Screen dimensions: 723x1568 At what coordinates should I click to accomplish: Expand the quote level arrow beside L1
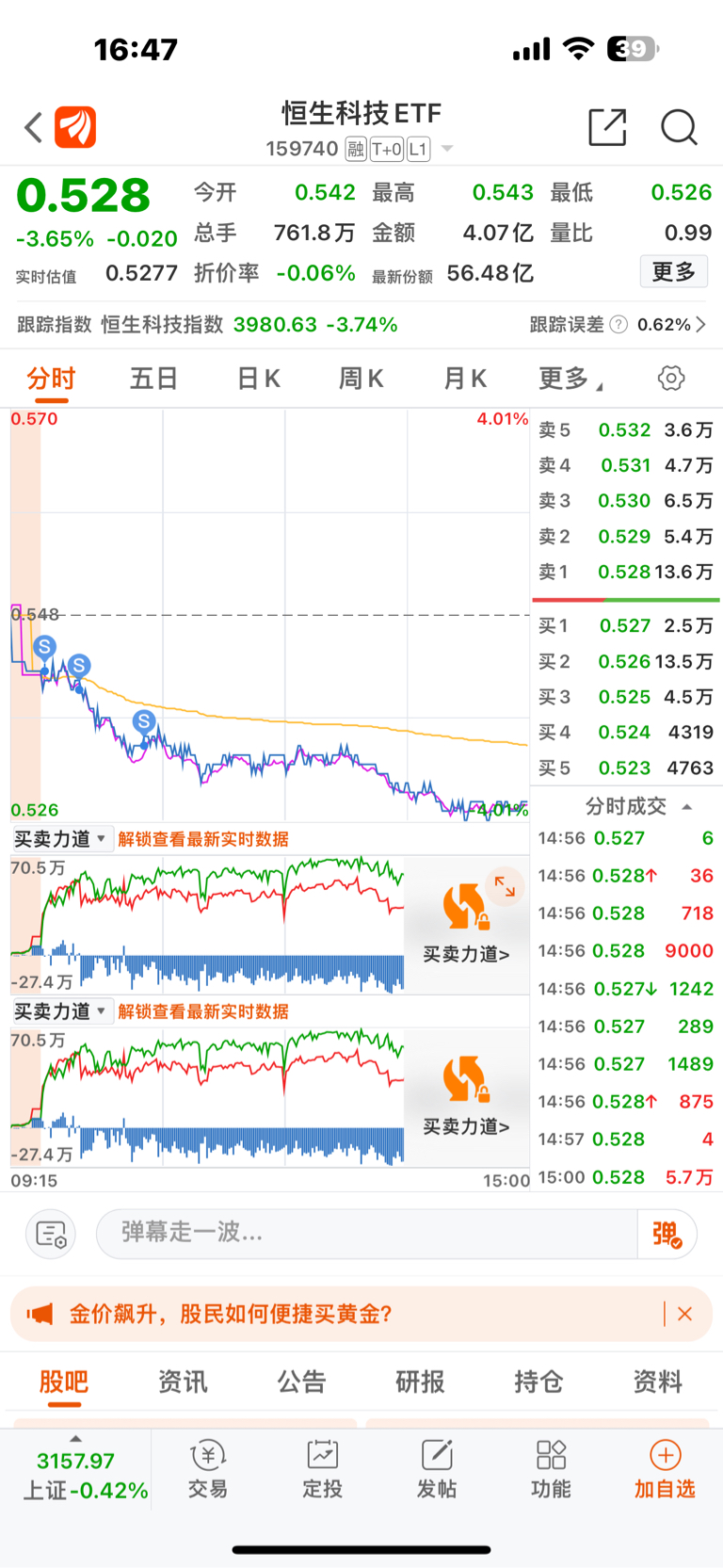tap(446, 149)
